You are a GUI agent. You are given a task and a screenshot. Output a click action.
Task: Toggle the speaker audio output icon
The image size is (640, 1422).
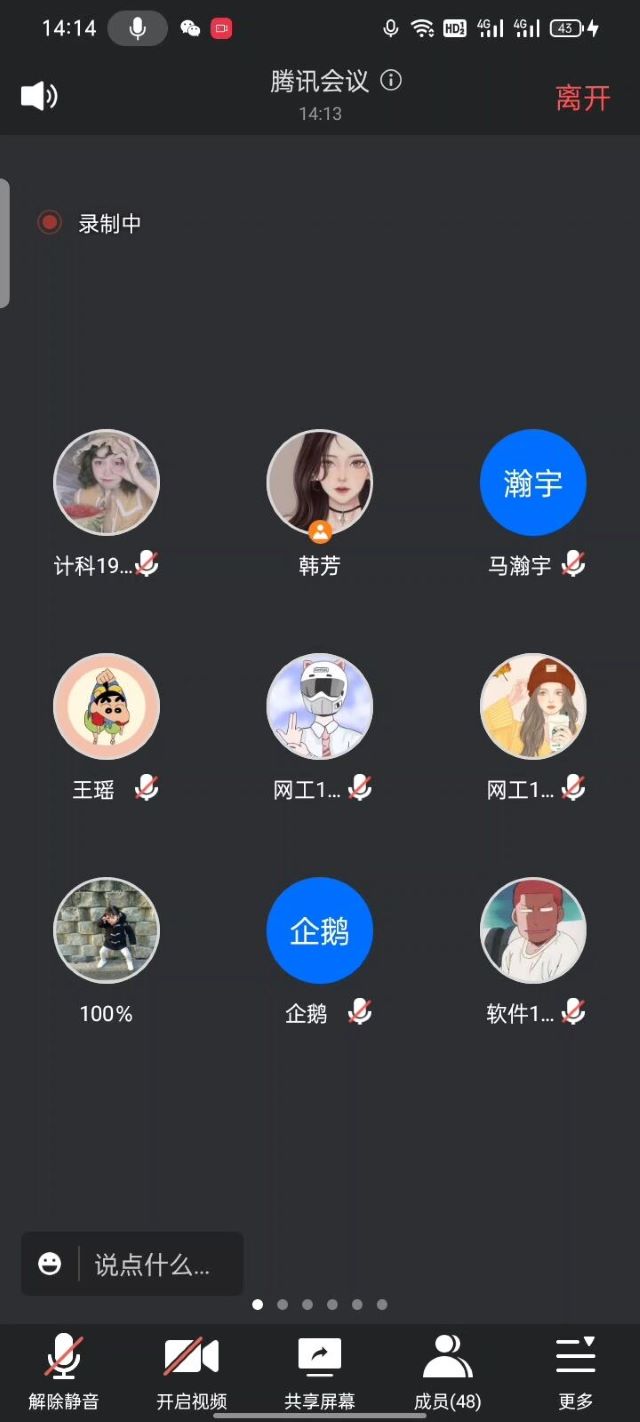point(39,96)
